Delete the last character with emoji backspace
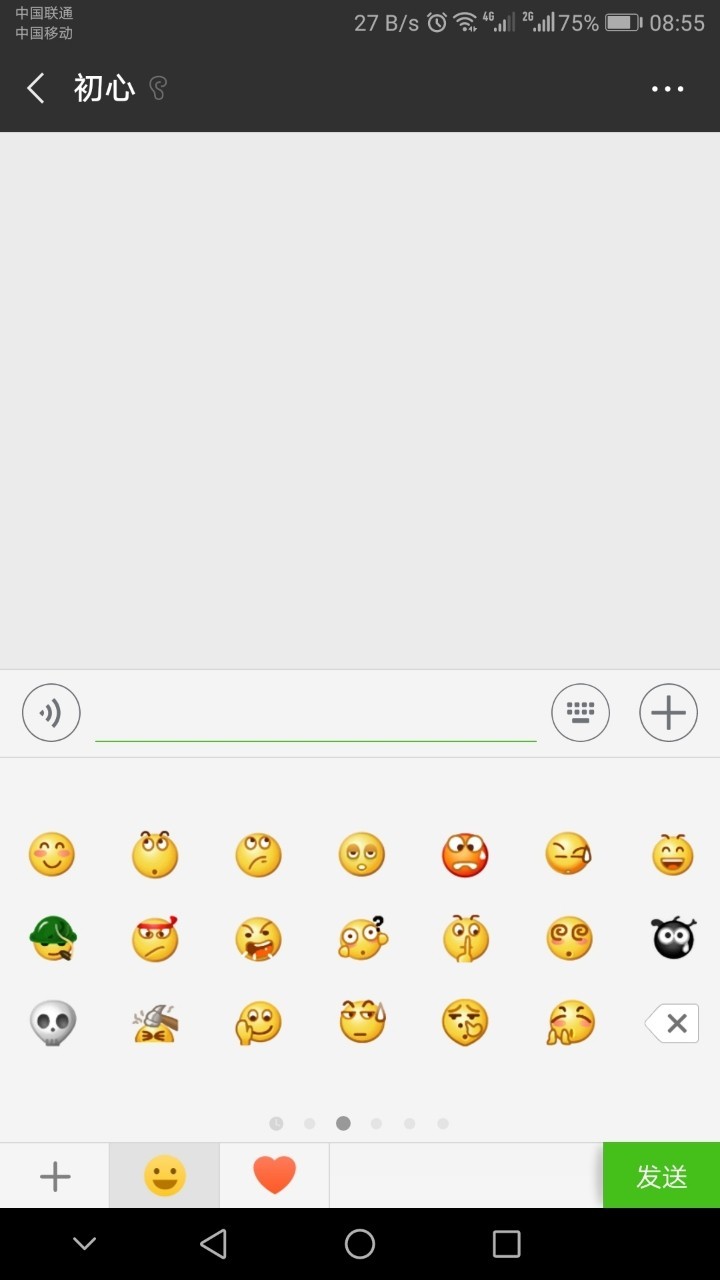The width and height of the screenshot is (720, 1280). tap(672, 1023)
